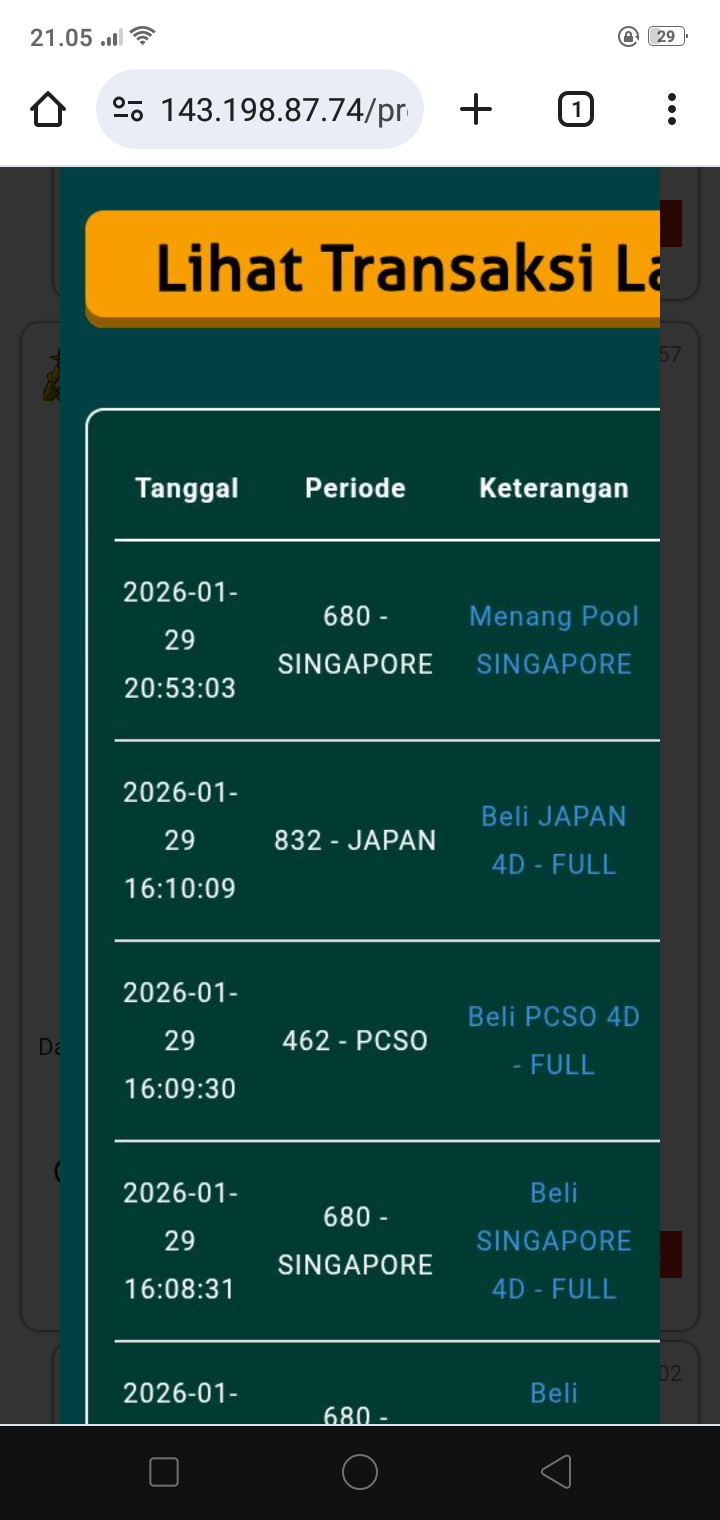
Task: Go back with the system back button
Action: pos(556,1472)
